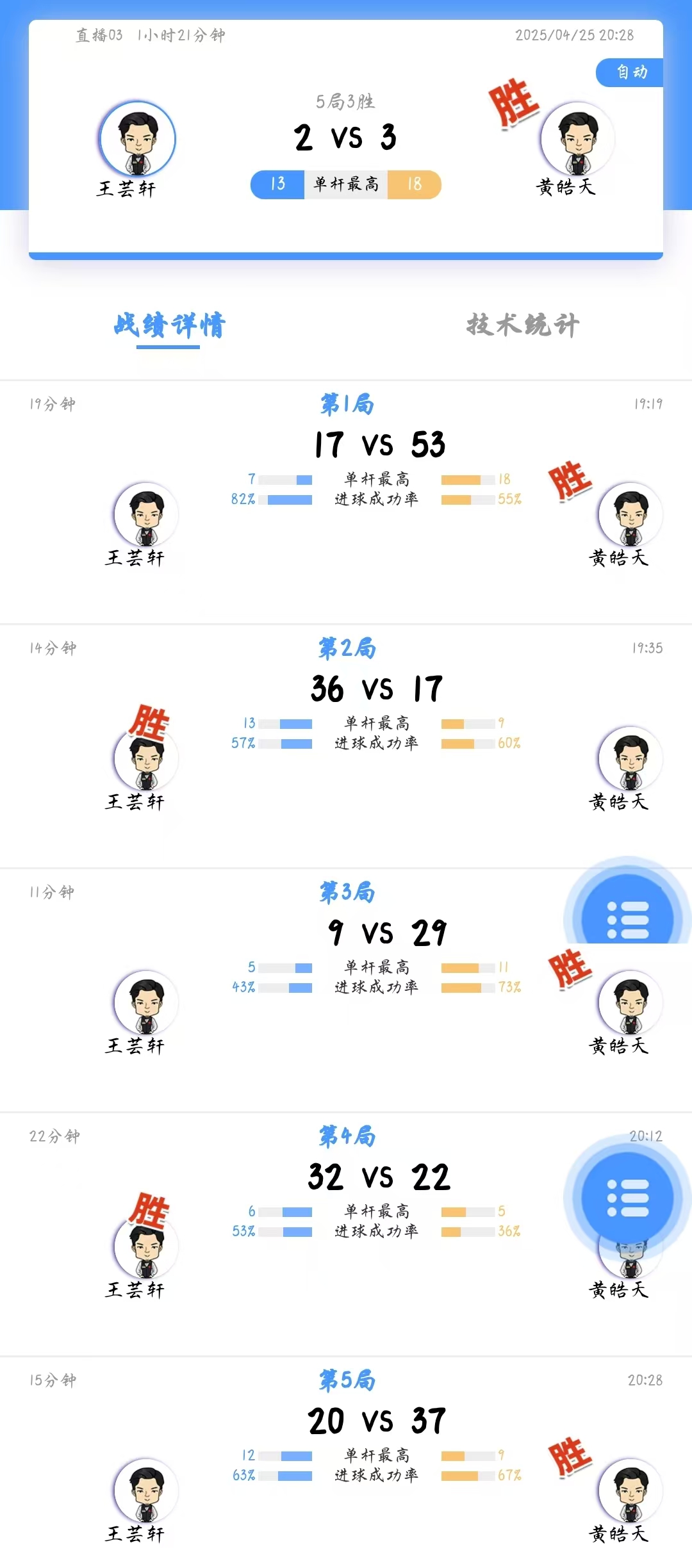Open 黄皓天's avatar in the match header
This screenshot has height=1568, width=692.
tap(577, 139)
